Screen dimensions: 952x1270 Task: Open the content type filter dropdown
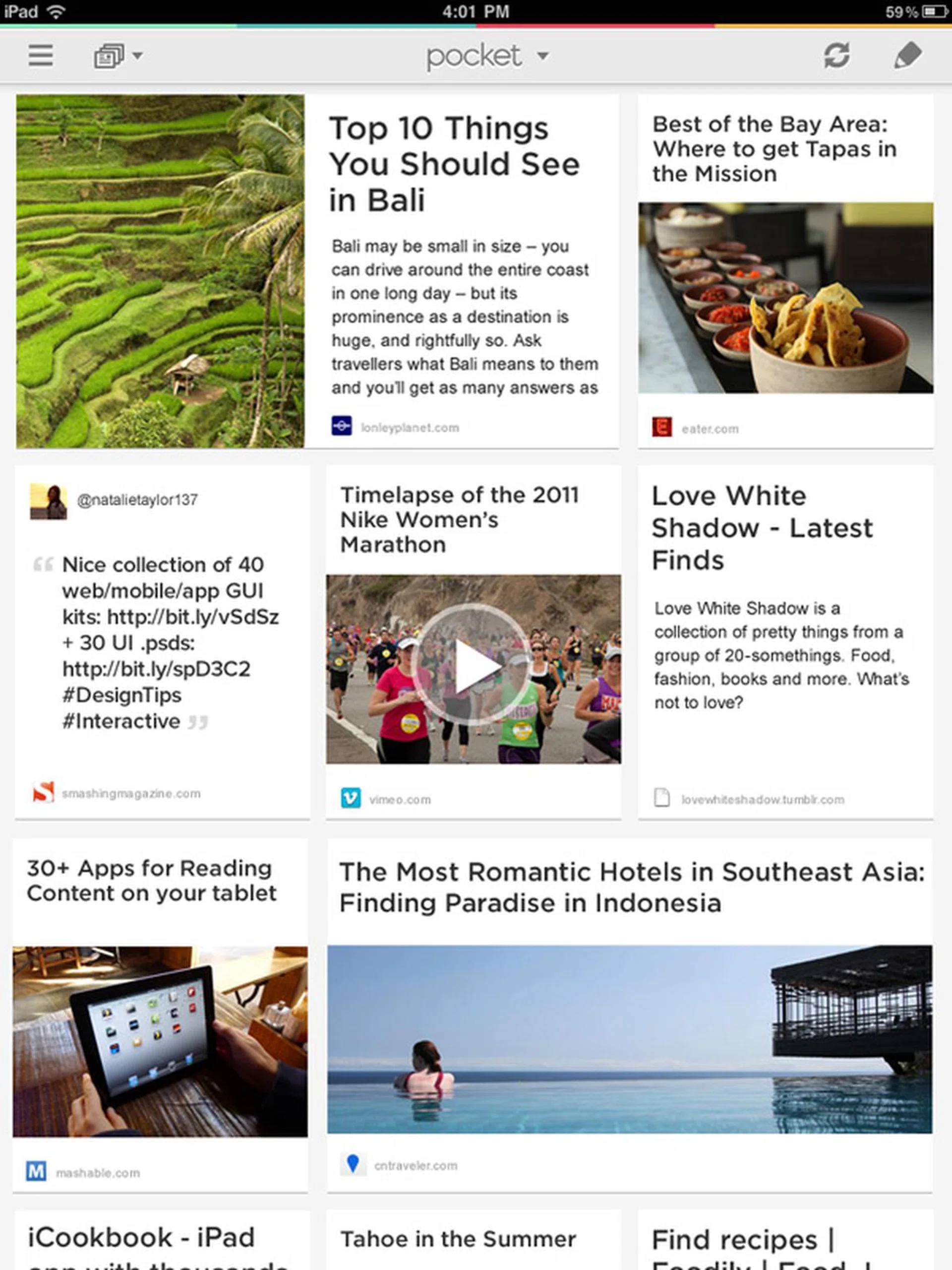pos(118,56)
